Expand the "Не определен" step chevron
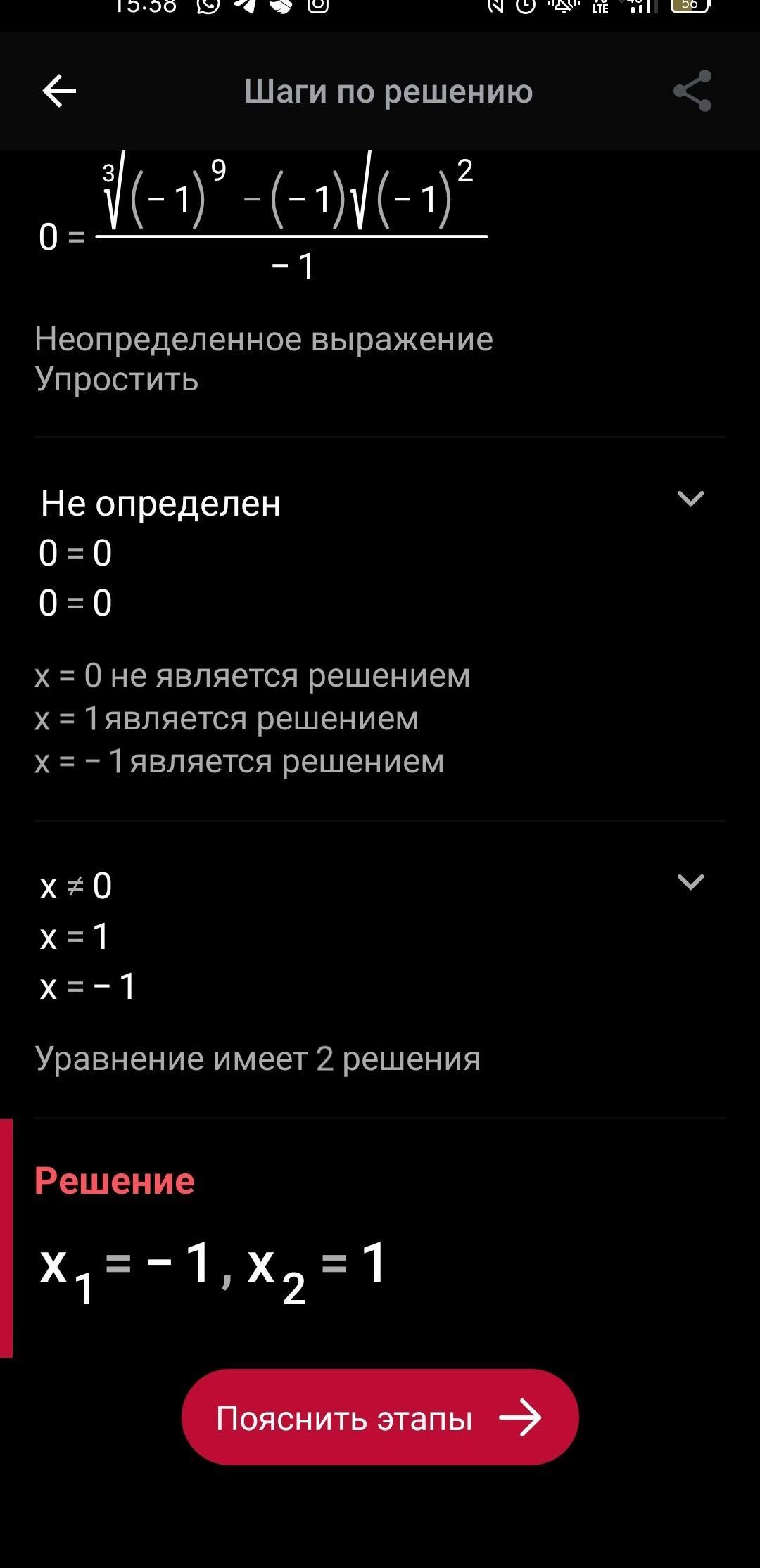This screenshot has height=1568, width=760. click(x=690, y=499)
